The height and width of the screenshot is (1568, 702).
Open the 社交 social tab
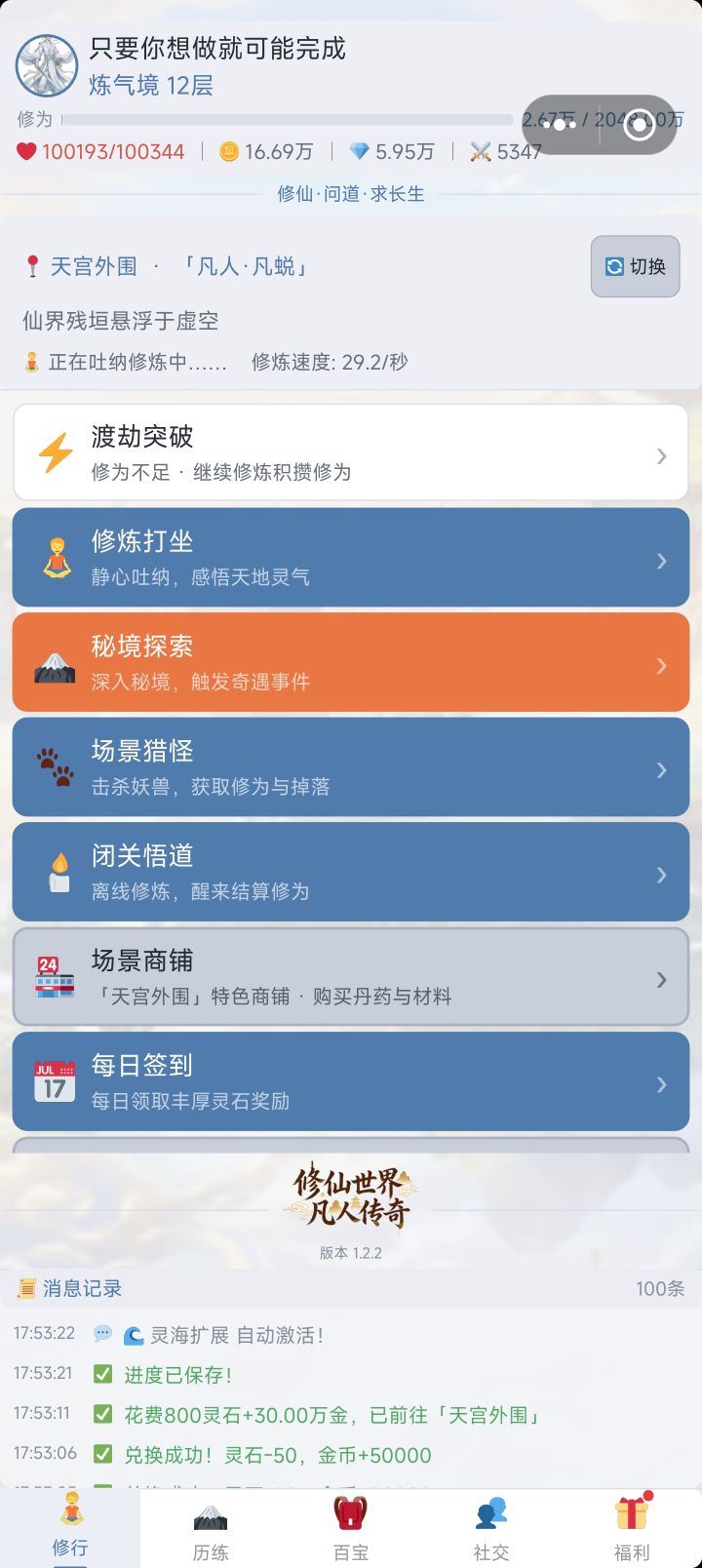(491, 1529)
